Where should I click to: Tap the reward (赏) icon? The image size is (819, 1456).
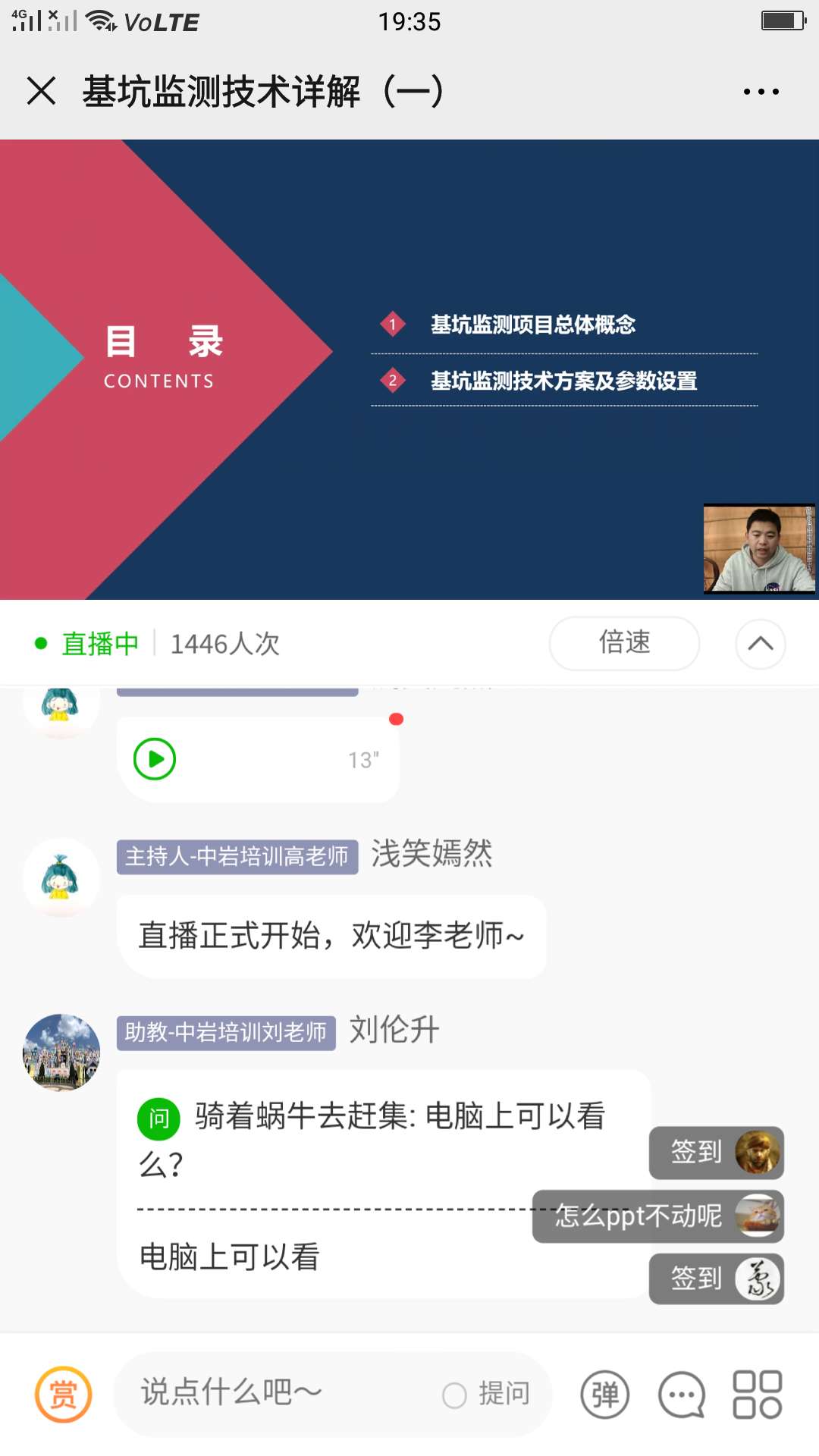click(62, 1393)
